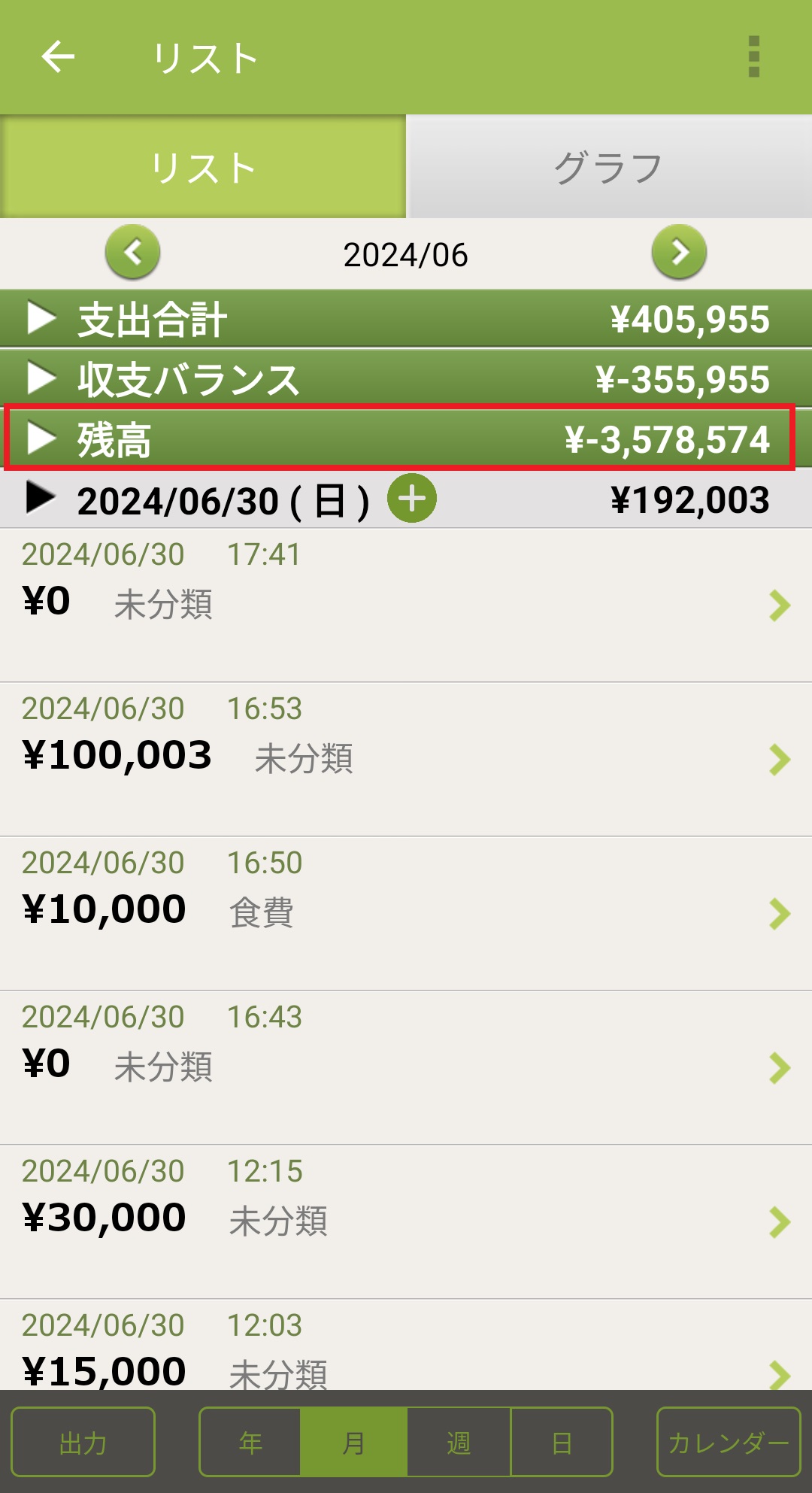This screenshot has width=812, height=1493.
Task: Open the overflow menu
Action: point(754,56)
